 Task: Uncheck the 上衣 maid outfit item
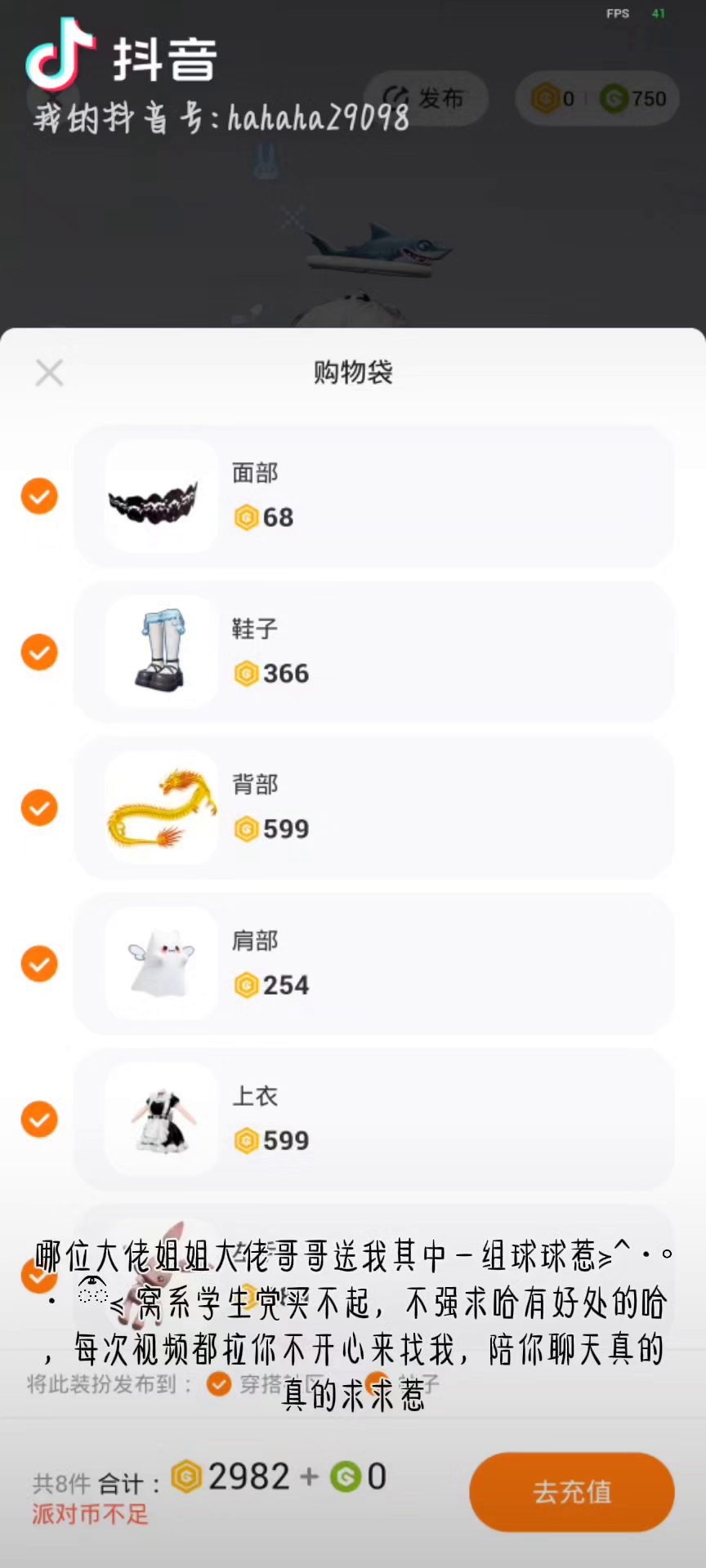pyautogui.click(x=39, y=1120)
